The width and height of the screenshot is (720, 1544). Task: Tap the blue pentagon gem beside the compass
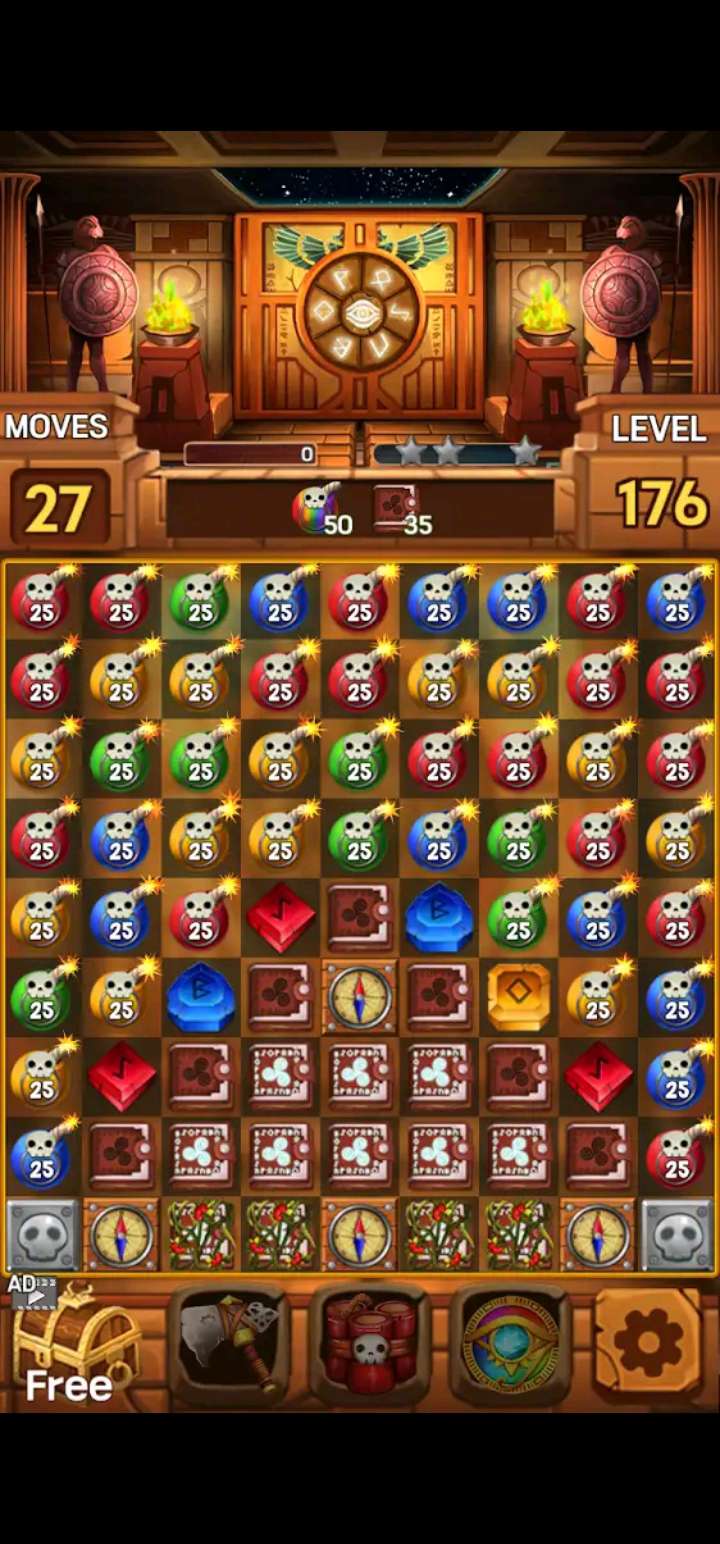point(201,997)
